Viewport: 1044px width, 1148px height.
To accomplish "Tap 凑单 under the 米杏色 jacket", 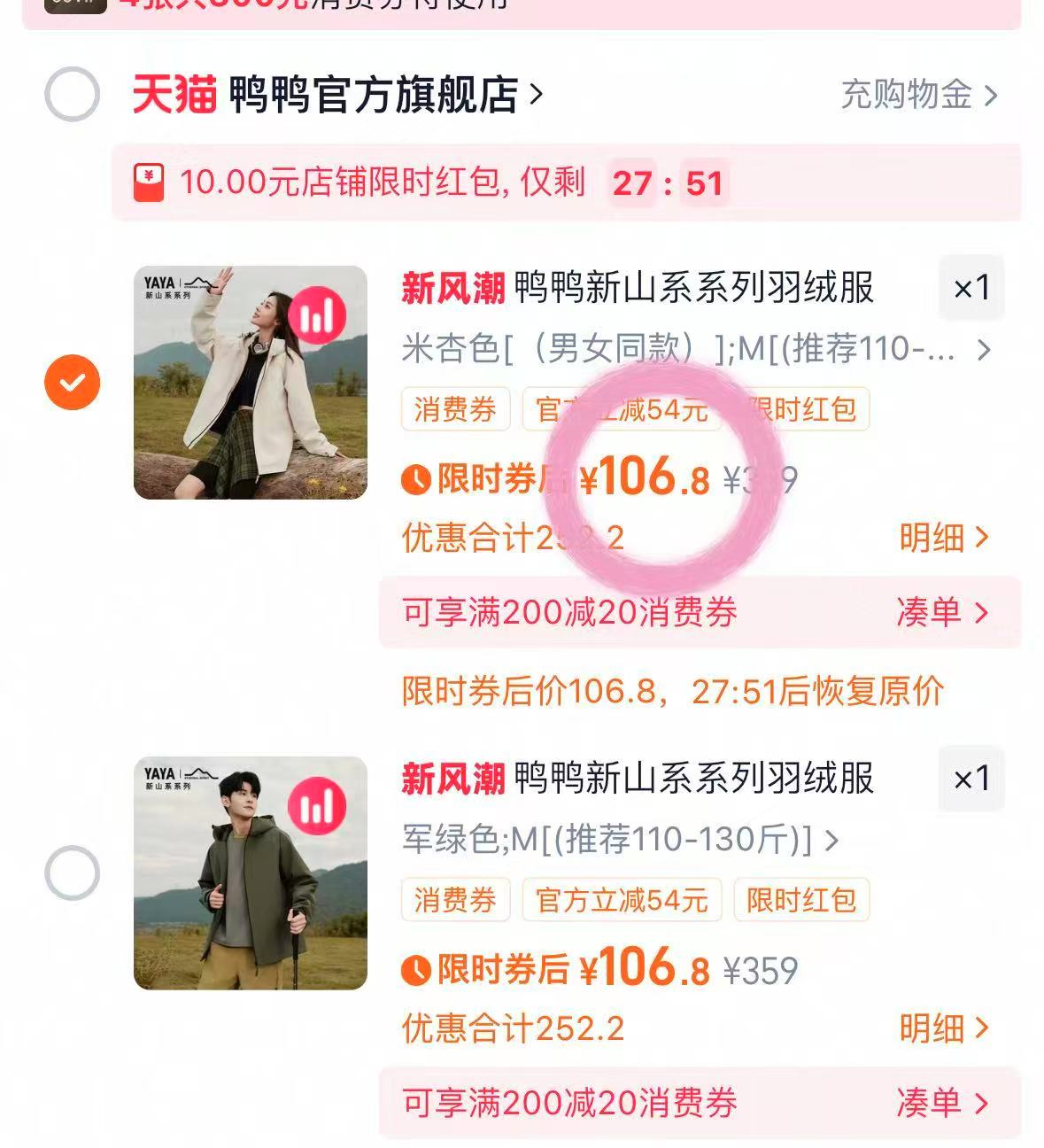I will [940, 612].
